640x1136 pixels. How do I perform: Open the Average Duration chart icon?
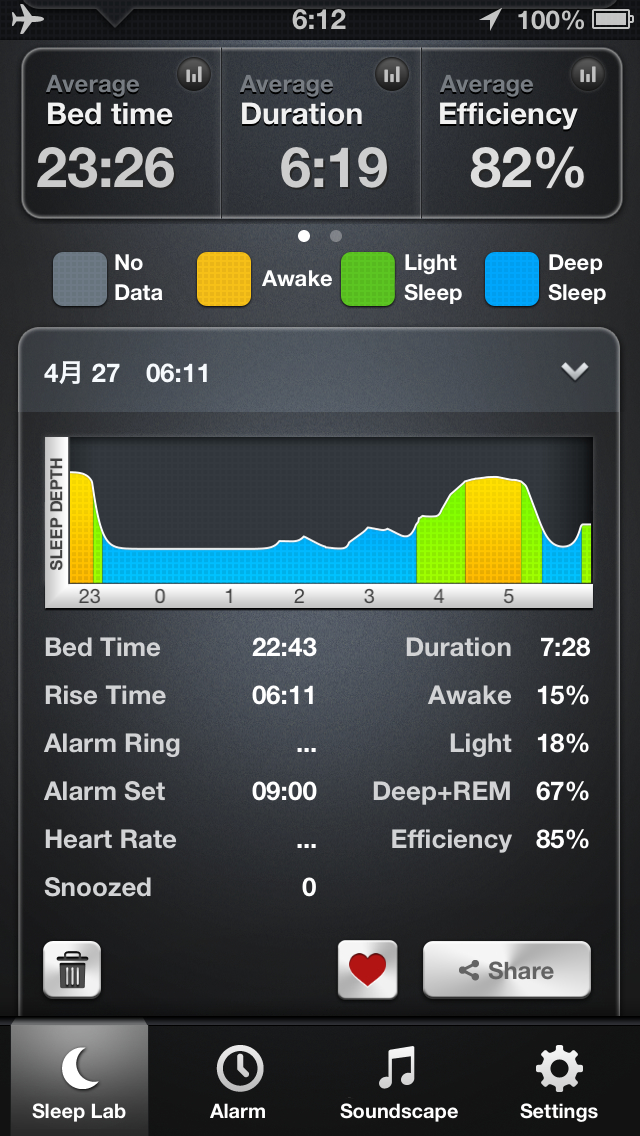(392, 74)
